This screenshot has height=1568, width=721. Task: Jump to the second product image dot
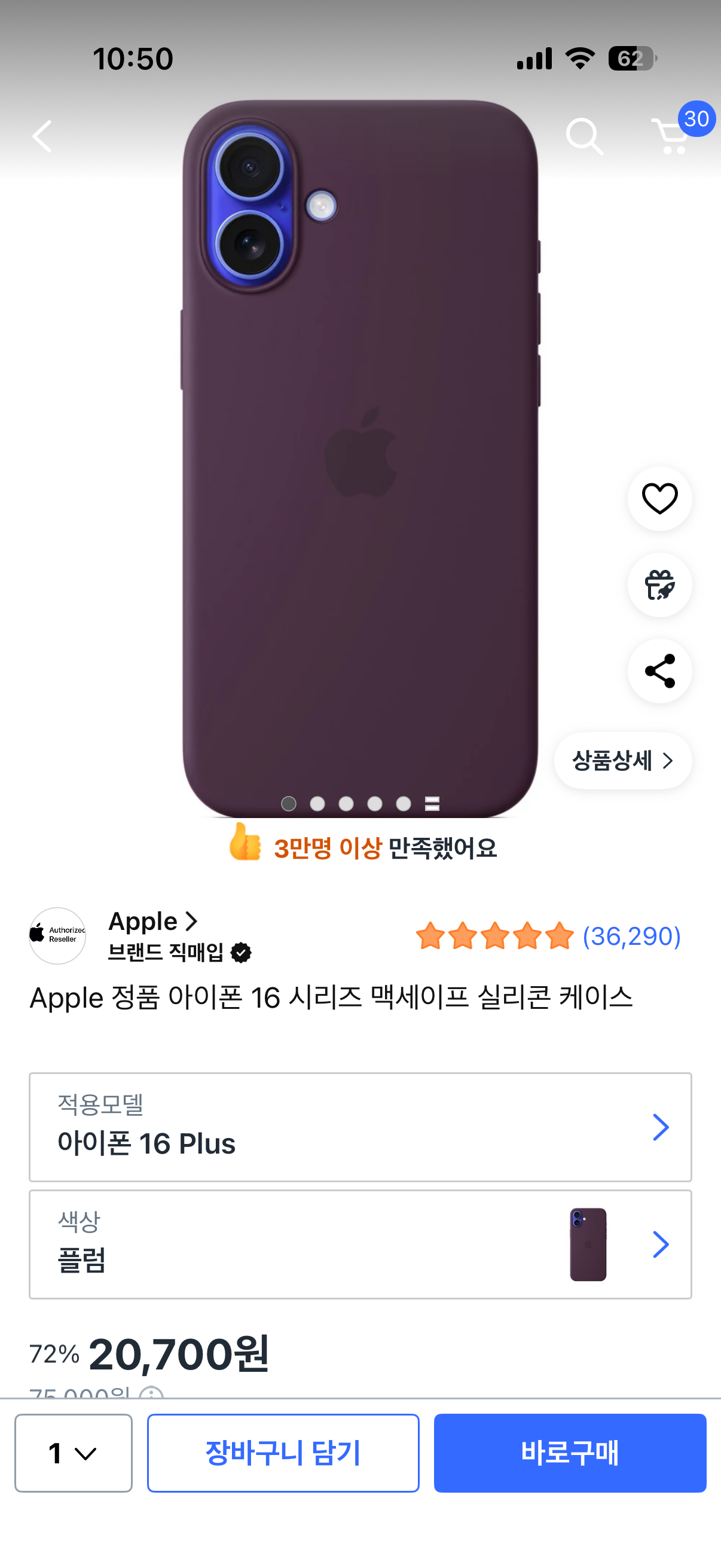coord(317,804)
